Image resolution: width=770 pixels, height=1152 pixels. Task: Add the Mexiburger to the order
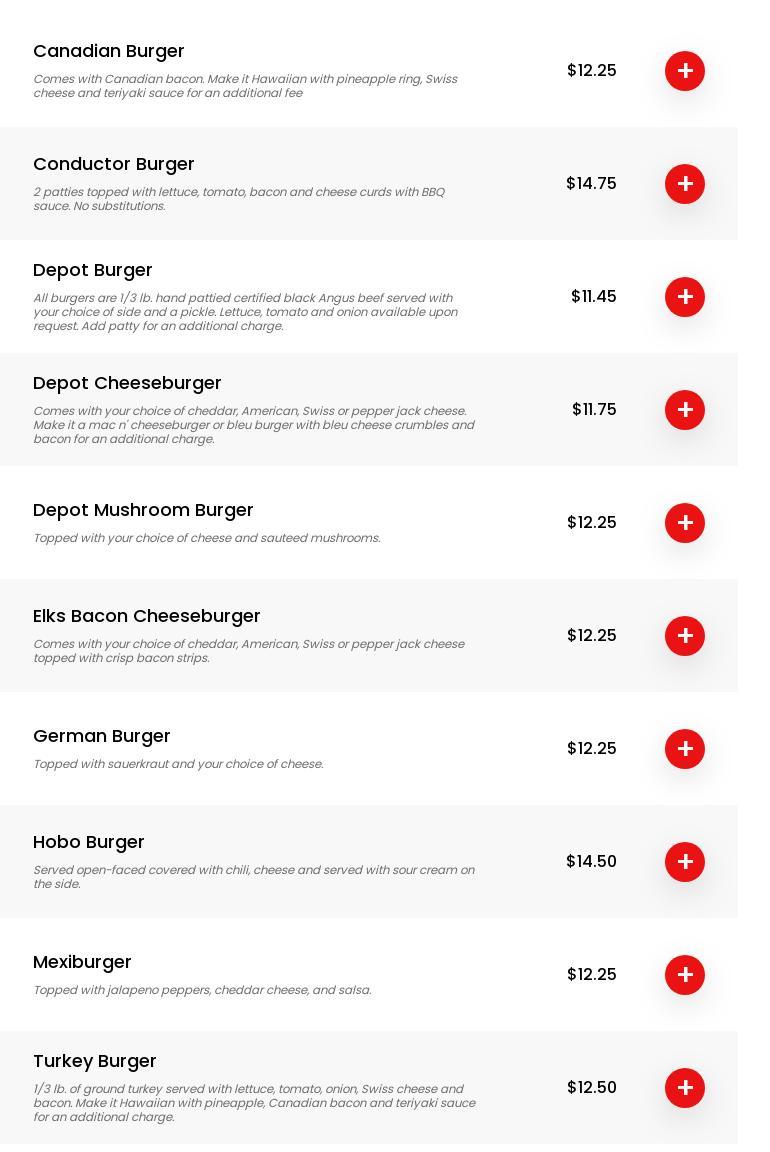click(685, 975)
